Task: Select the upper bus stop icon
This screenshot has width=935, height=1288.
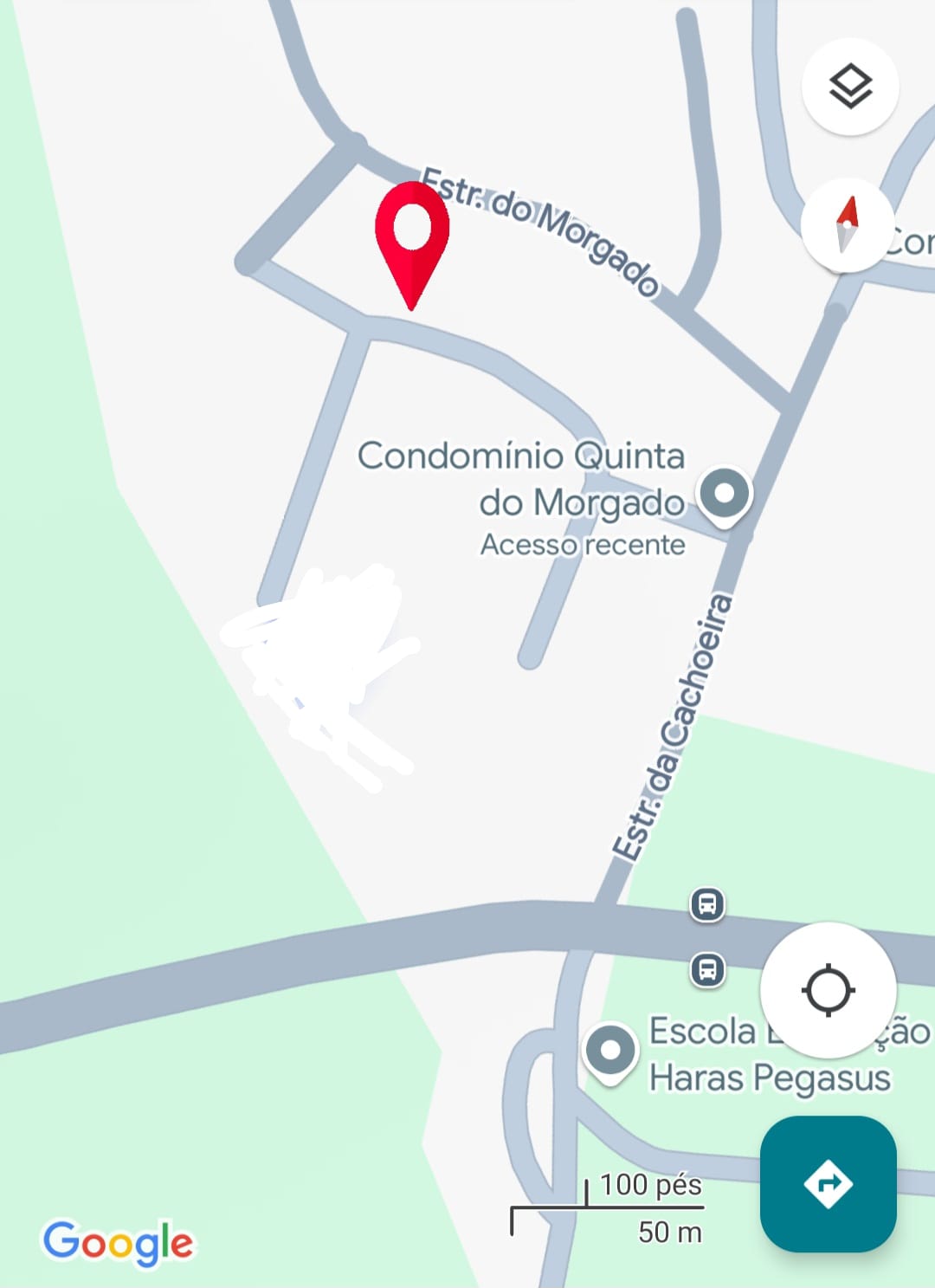Action: point(707,905)
